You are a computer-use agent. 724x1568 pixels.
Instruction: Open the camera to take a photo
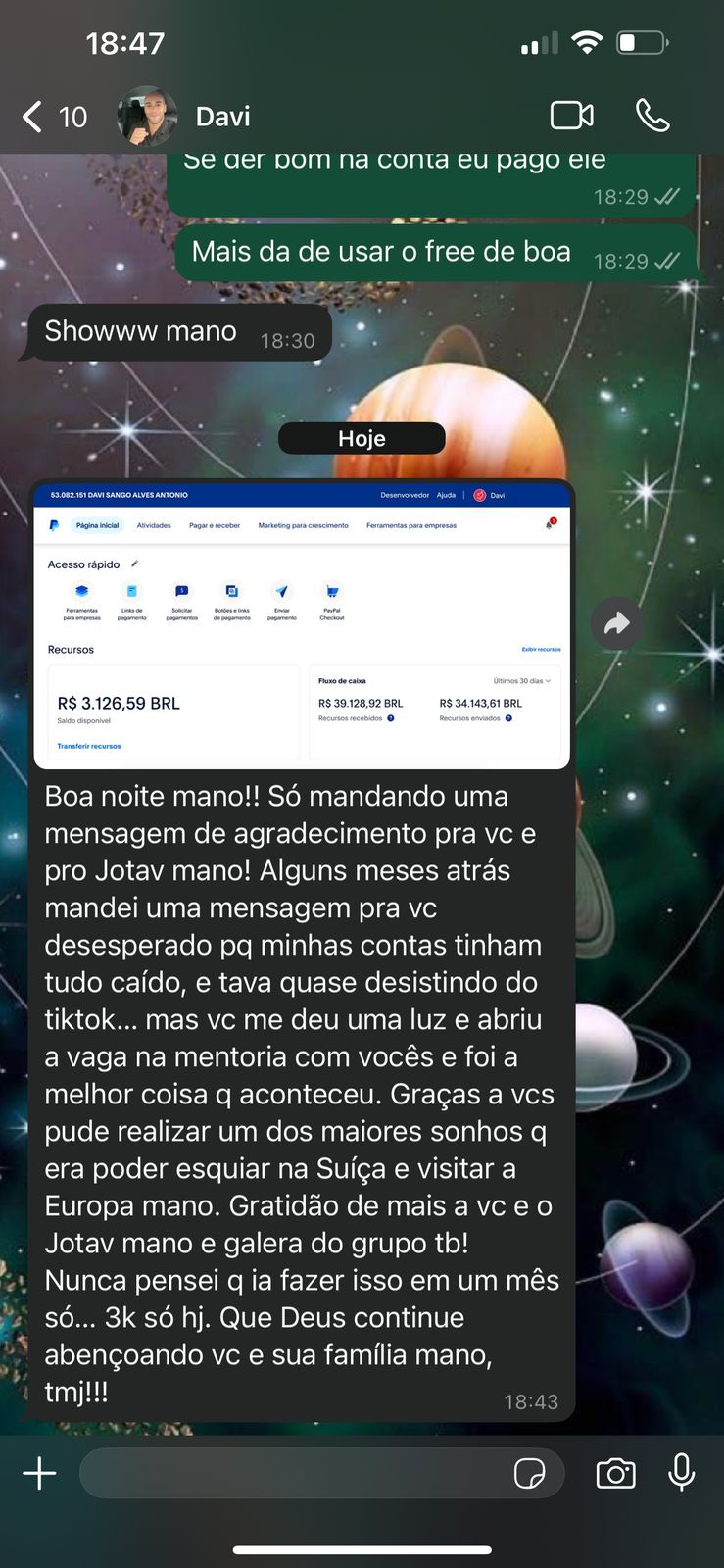(x=615, y=1473)
